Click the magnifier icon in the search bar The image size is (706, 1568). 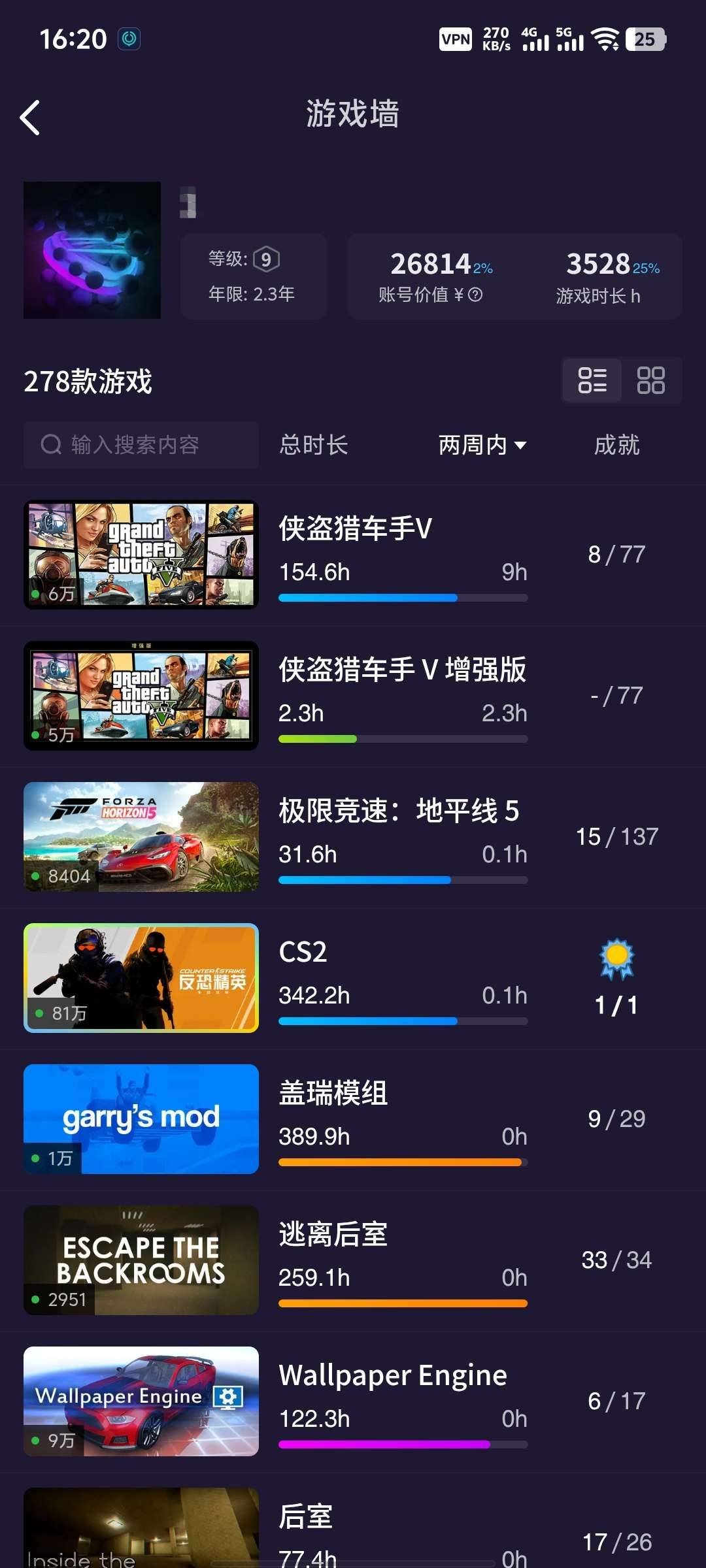[51, 445]
